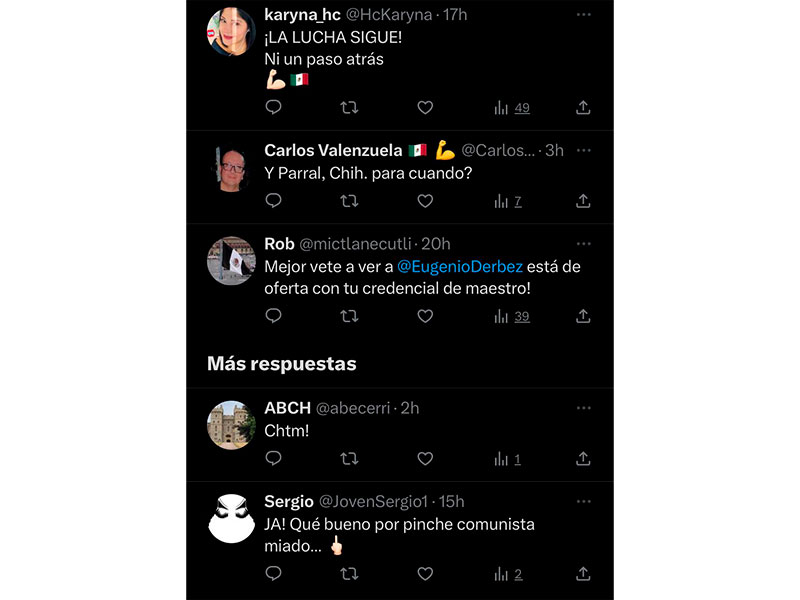This screenshot has width=800, height=600.
Task: Like Sergio's tweet
Action: [425, 574]
